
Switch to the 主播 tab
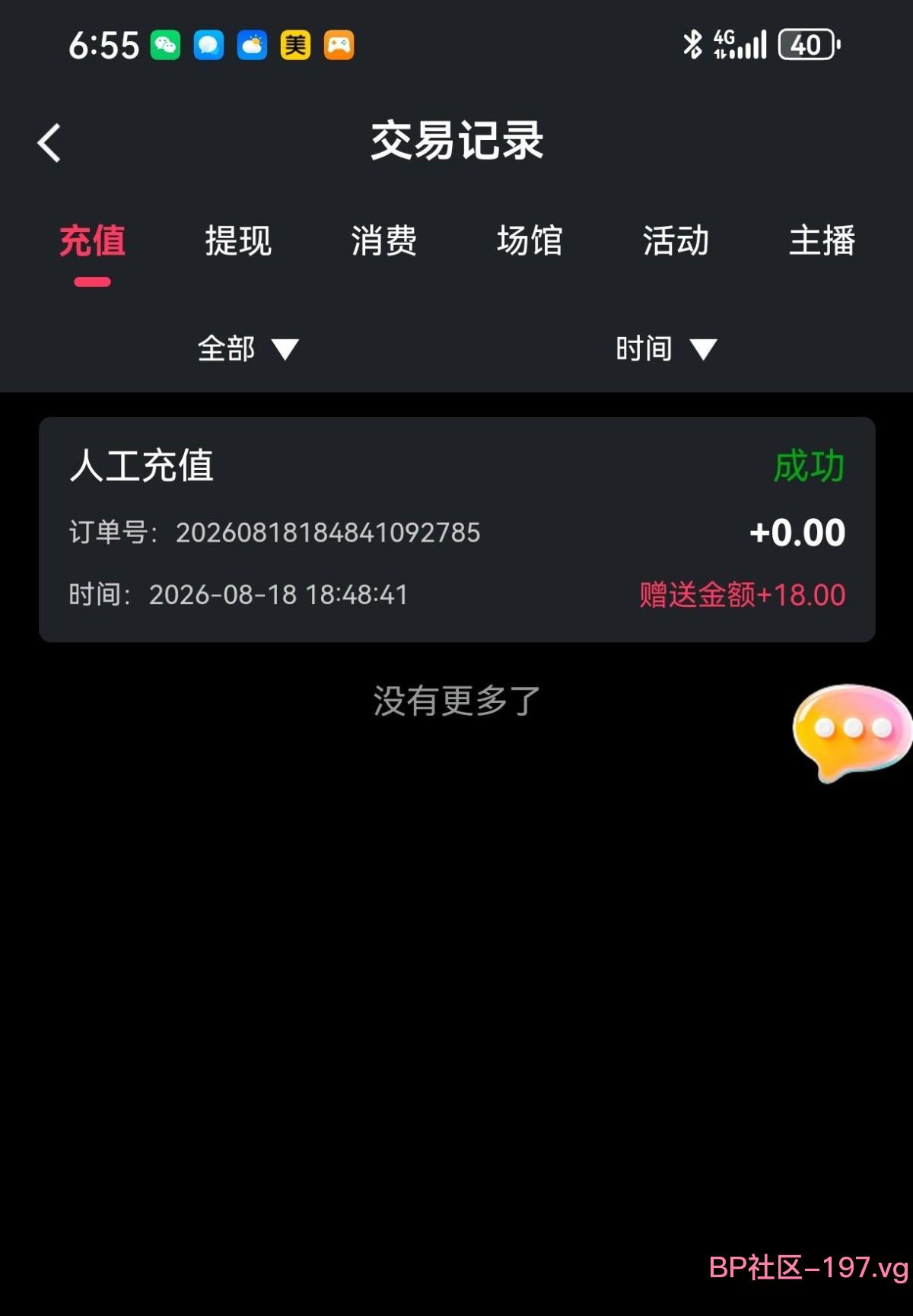(x=822, y=241)
